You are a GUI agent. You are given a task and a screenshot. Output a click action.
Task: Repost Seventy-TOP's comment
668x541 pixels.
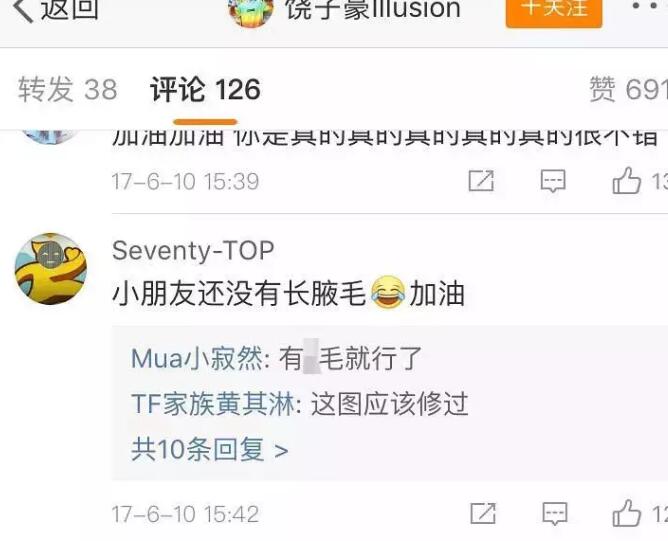tap(482, 514)
